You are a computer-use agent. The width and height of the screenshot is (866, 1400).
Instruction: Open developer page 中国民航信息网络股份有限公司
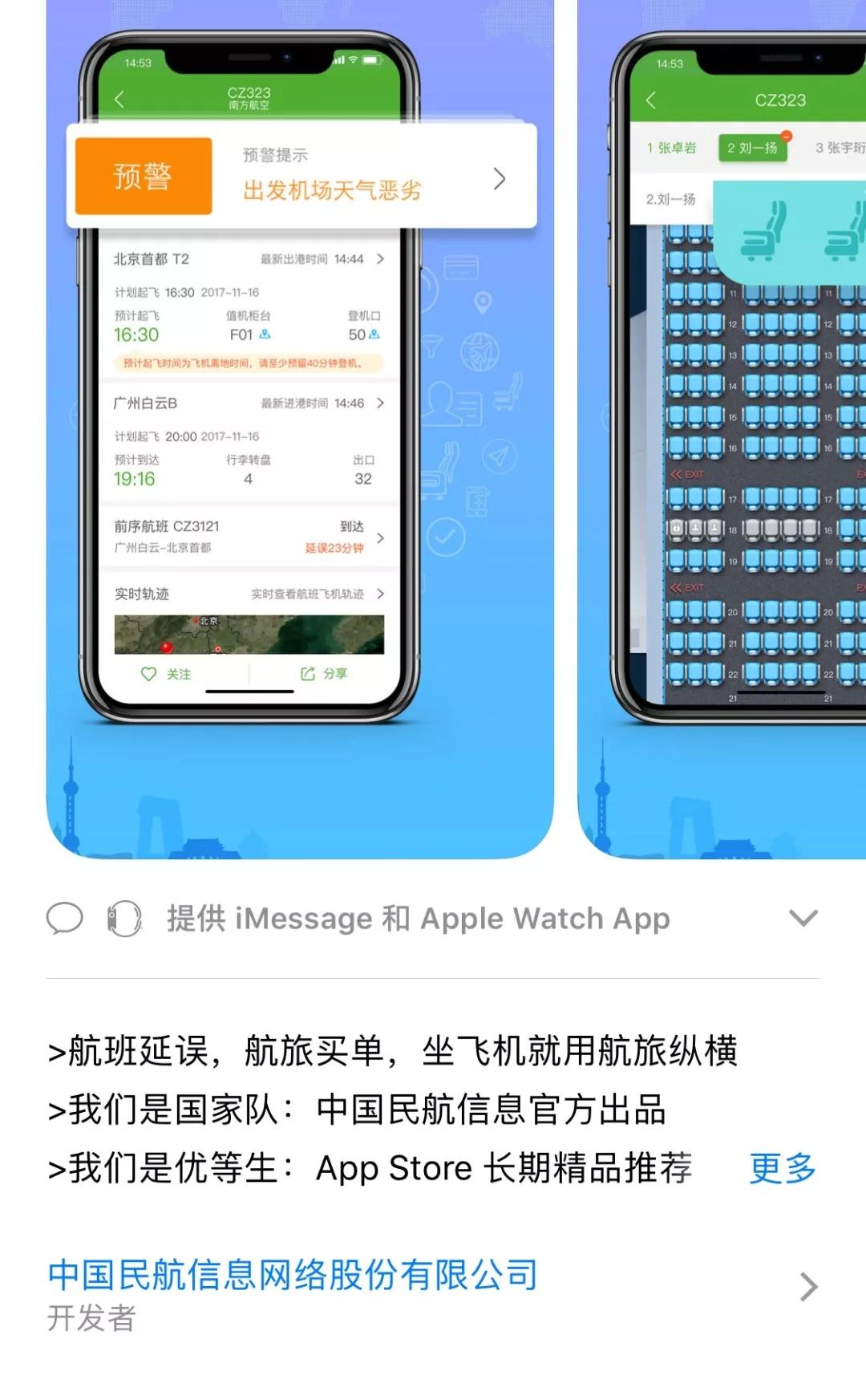[293, 1276]
